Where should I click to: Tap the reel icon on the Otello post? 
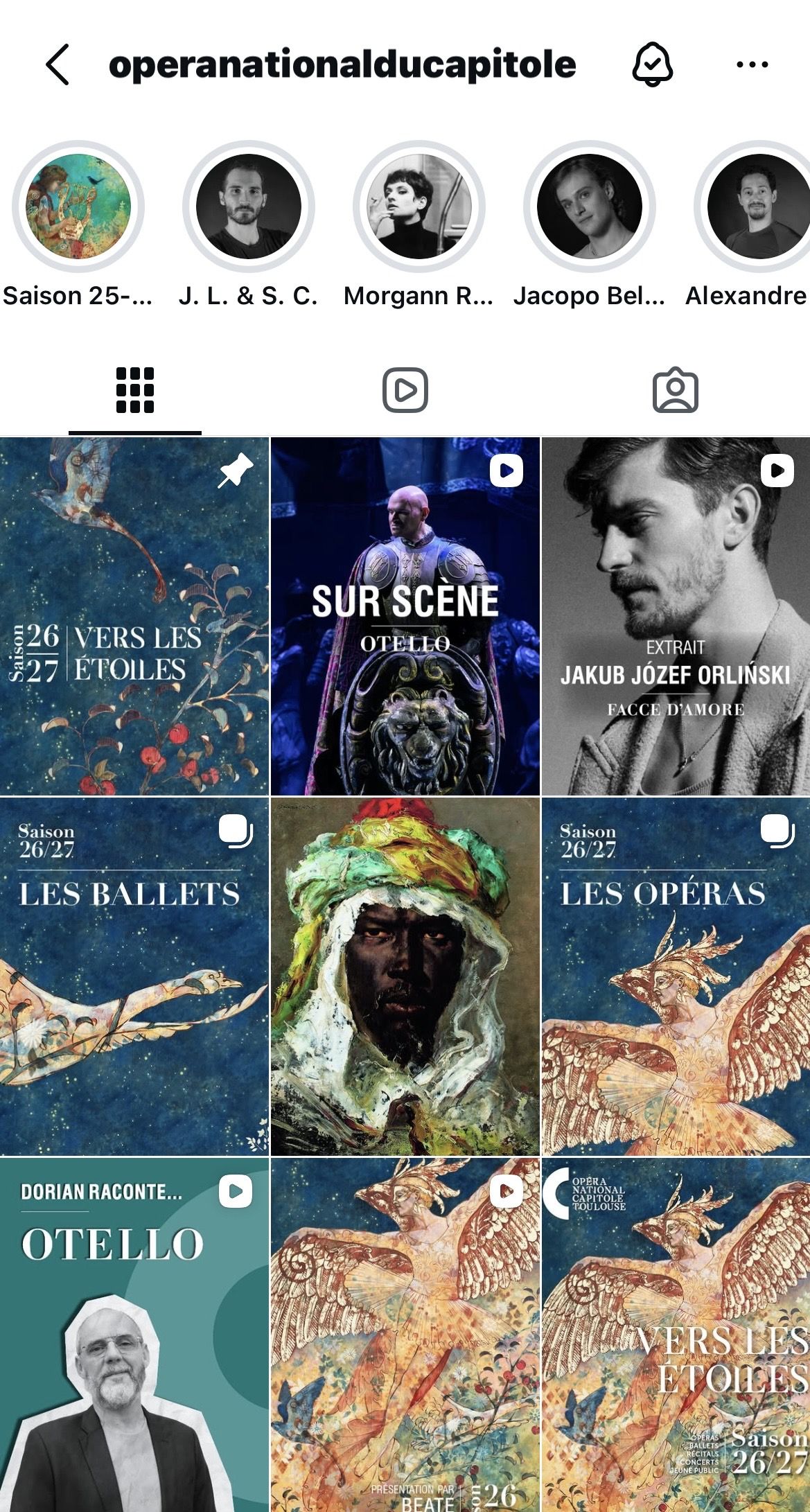pos(507,471)
